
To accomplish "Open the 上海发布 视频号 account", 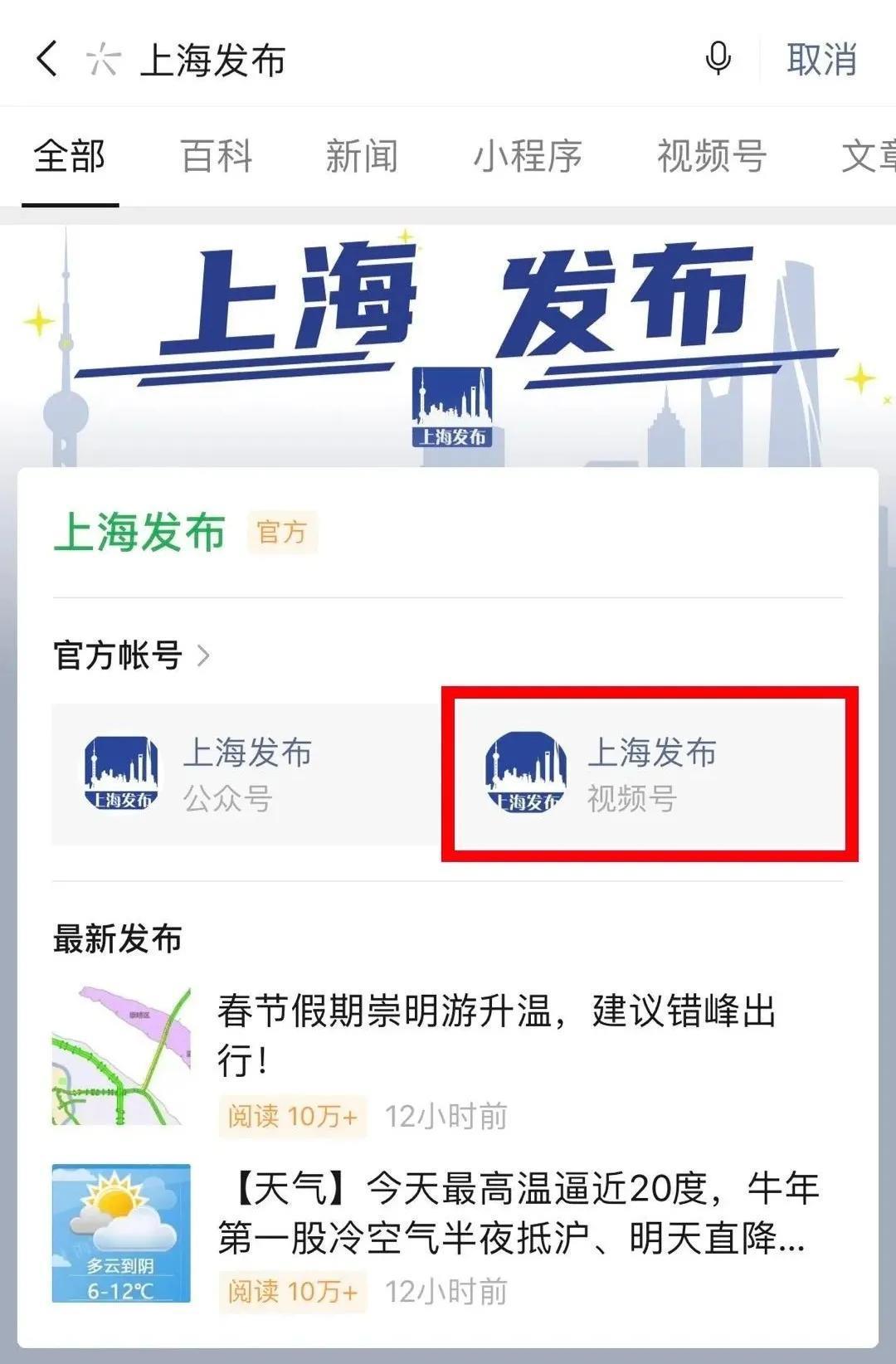I will point(650,774).
